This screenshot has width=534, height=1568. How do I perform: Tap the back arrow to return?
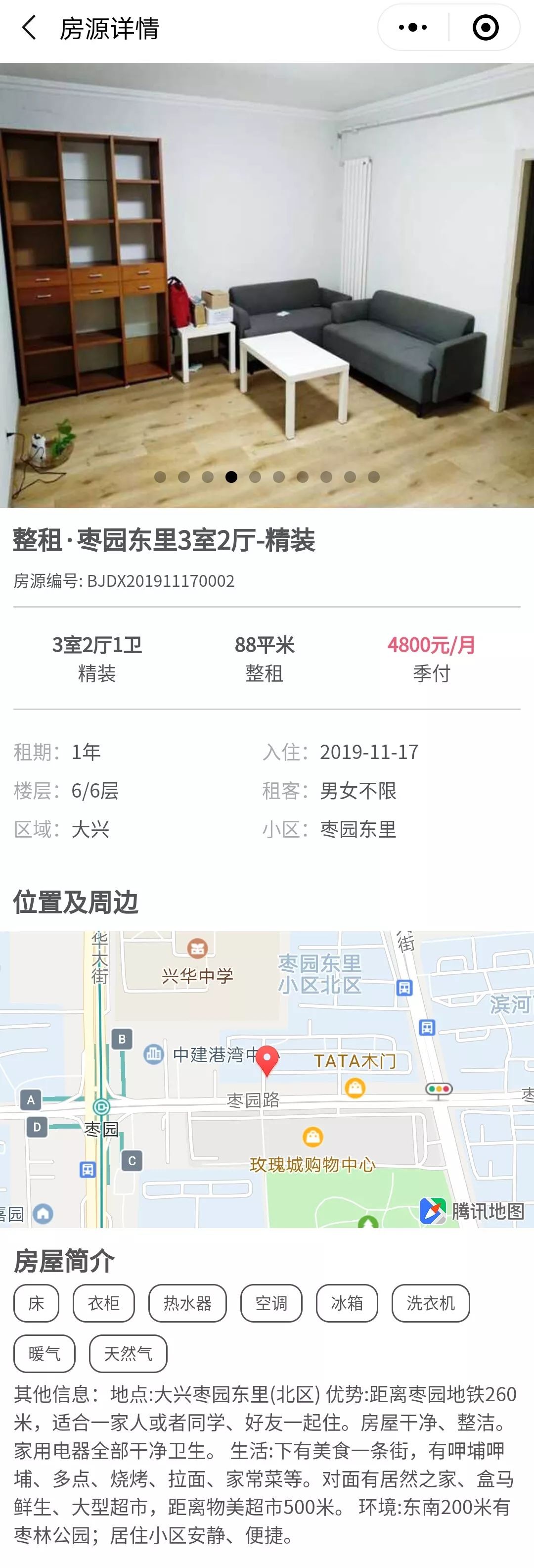(x=26, y=27)
